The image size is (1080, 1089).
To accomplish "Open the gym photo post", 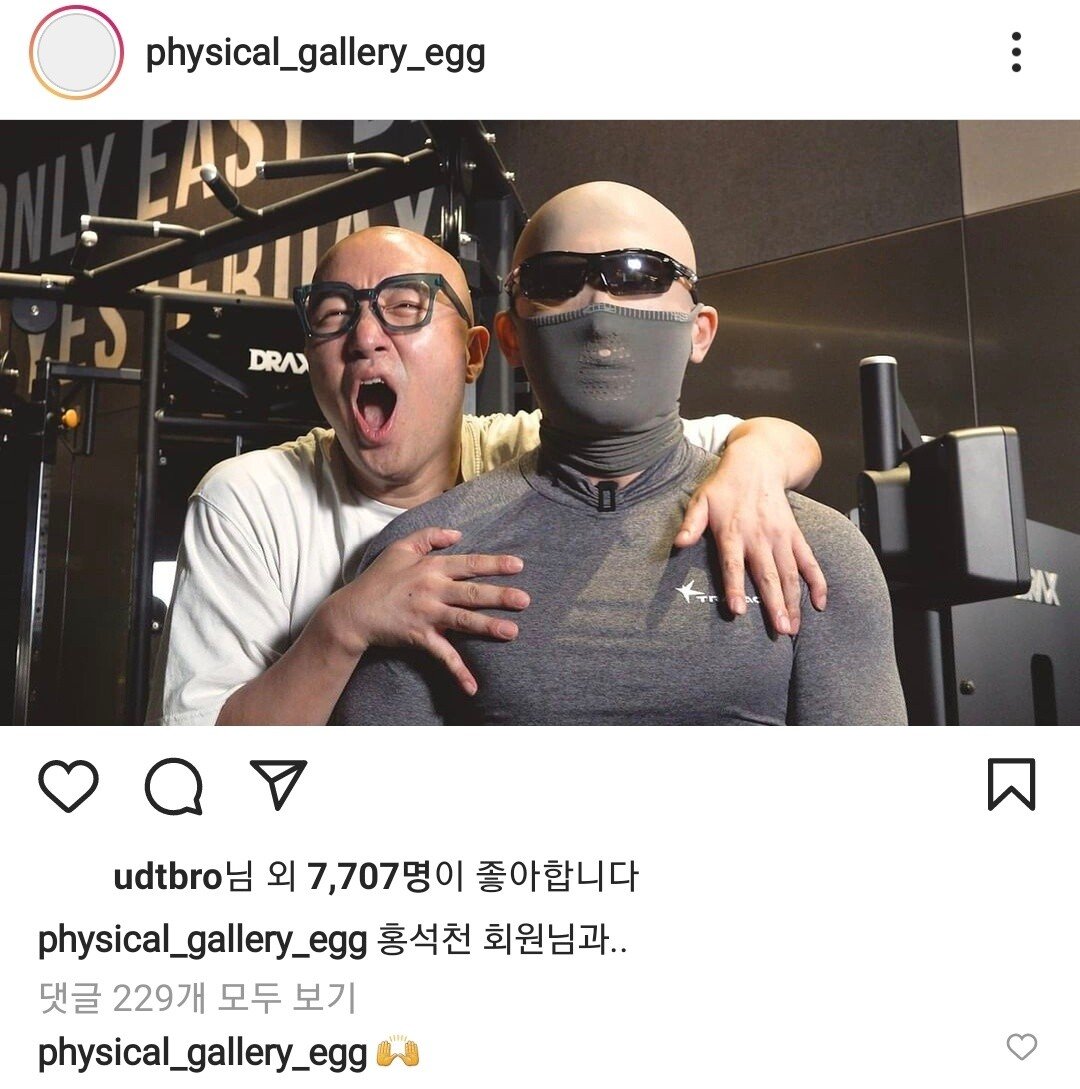I will (540, 422).
